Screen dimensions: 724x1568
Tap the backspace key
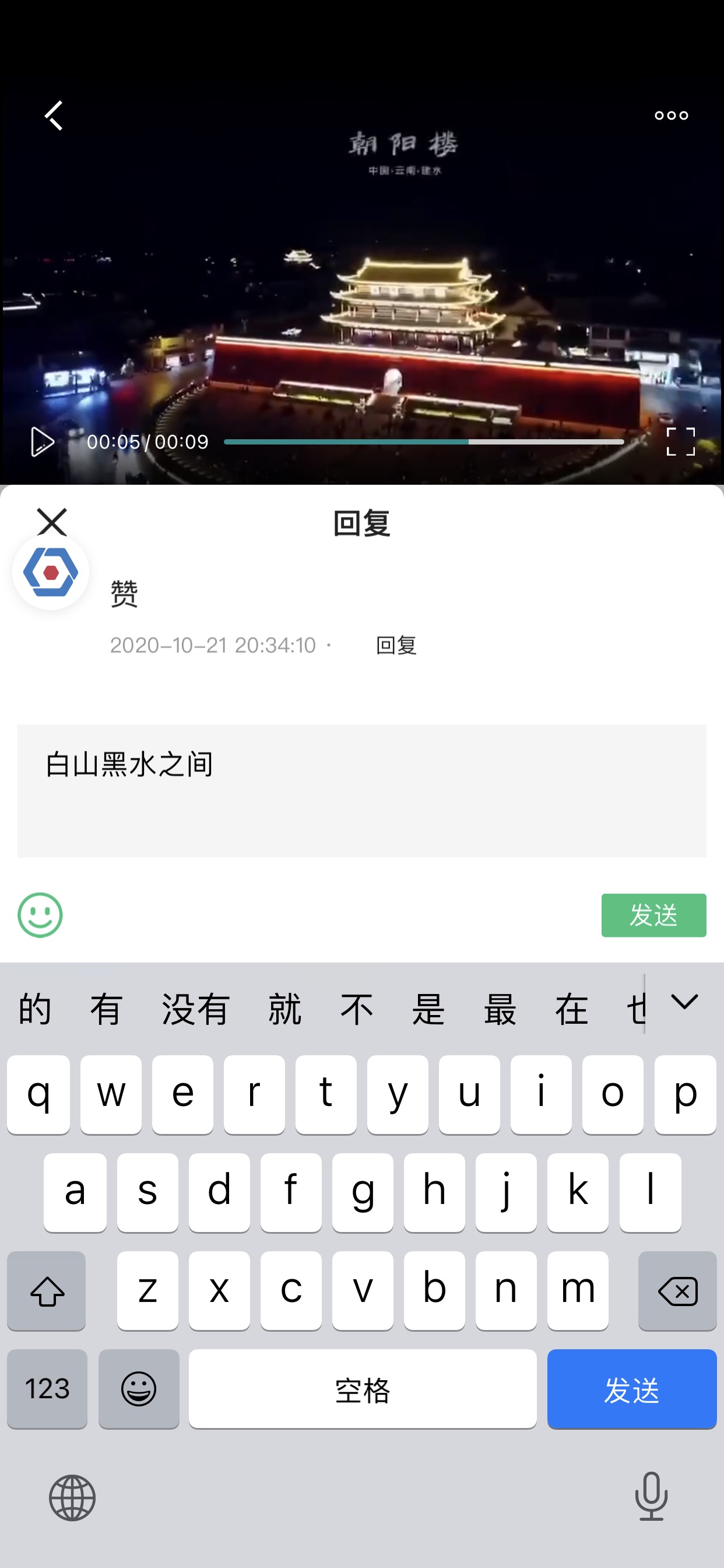click(677, 1290)
